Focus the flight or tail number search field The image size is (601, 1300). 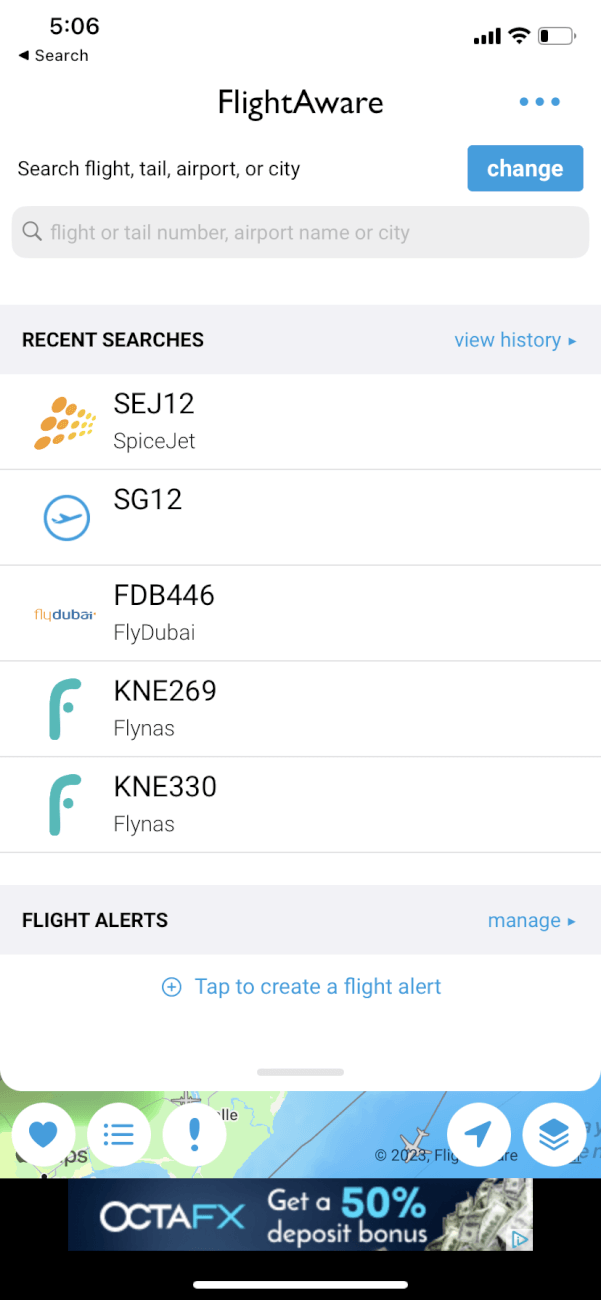300,232
